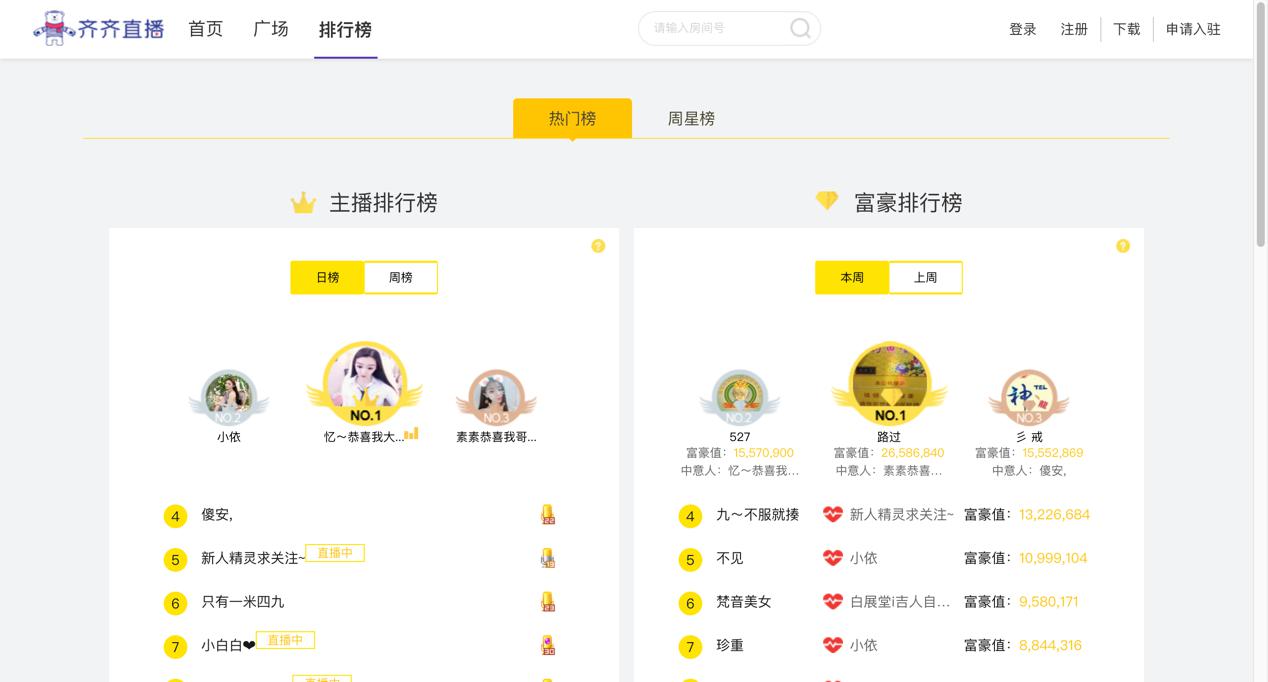Open the 登录 link
The width and height of the screenshot is (1268, 682).
coord(1022,29)
